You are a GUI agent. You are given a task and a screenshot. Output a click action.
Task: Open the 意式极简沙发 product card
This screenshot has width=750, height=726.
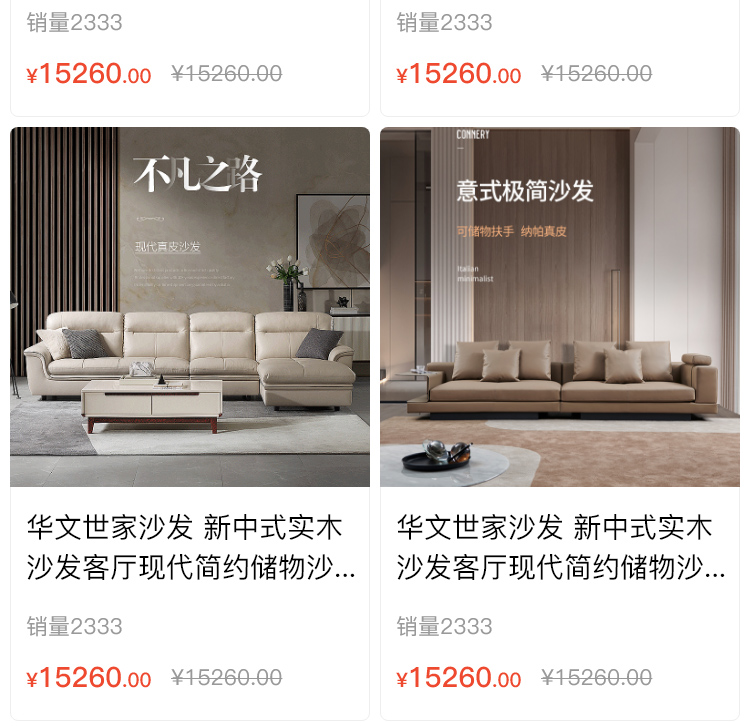559,307
